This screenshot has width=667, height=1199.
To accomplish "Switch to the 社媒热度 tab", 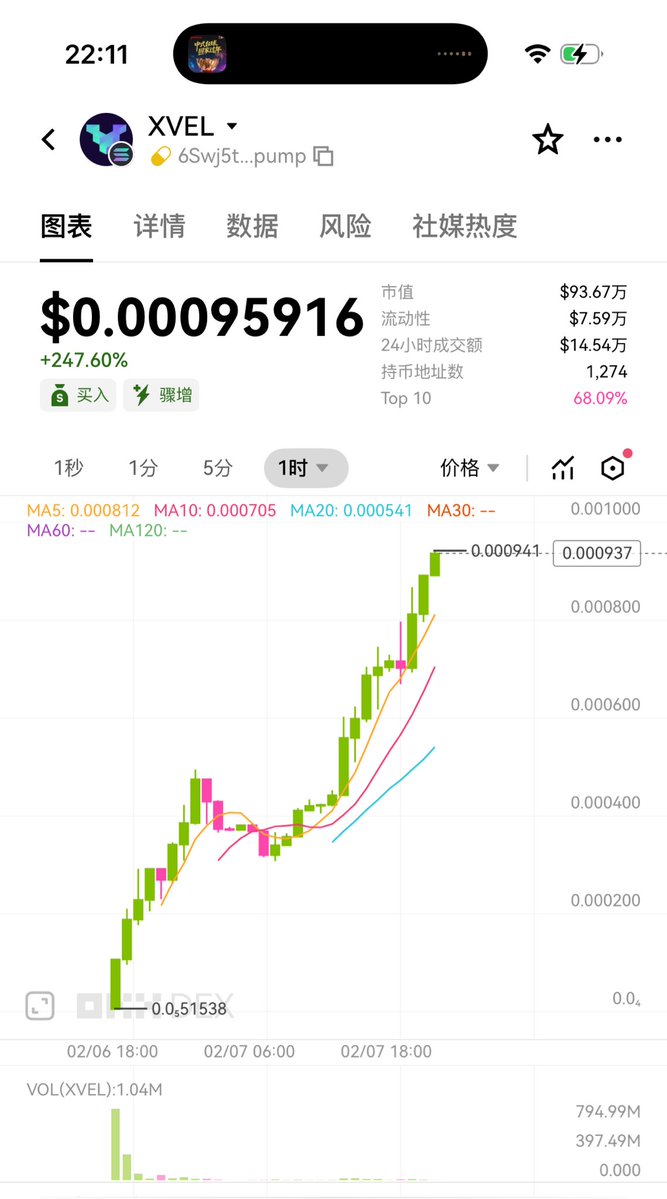I will pyautogui.click(x=464, y=226).
